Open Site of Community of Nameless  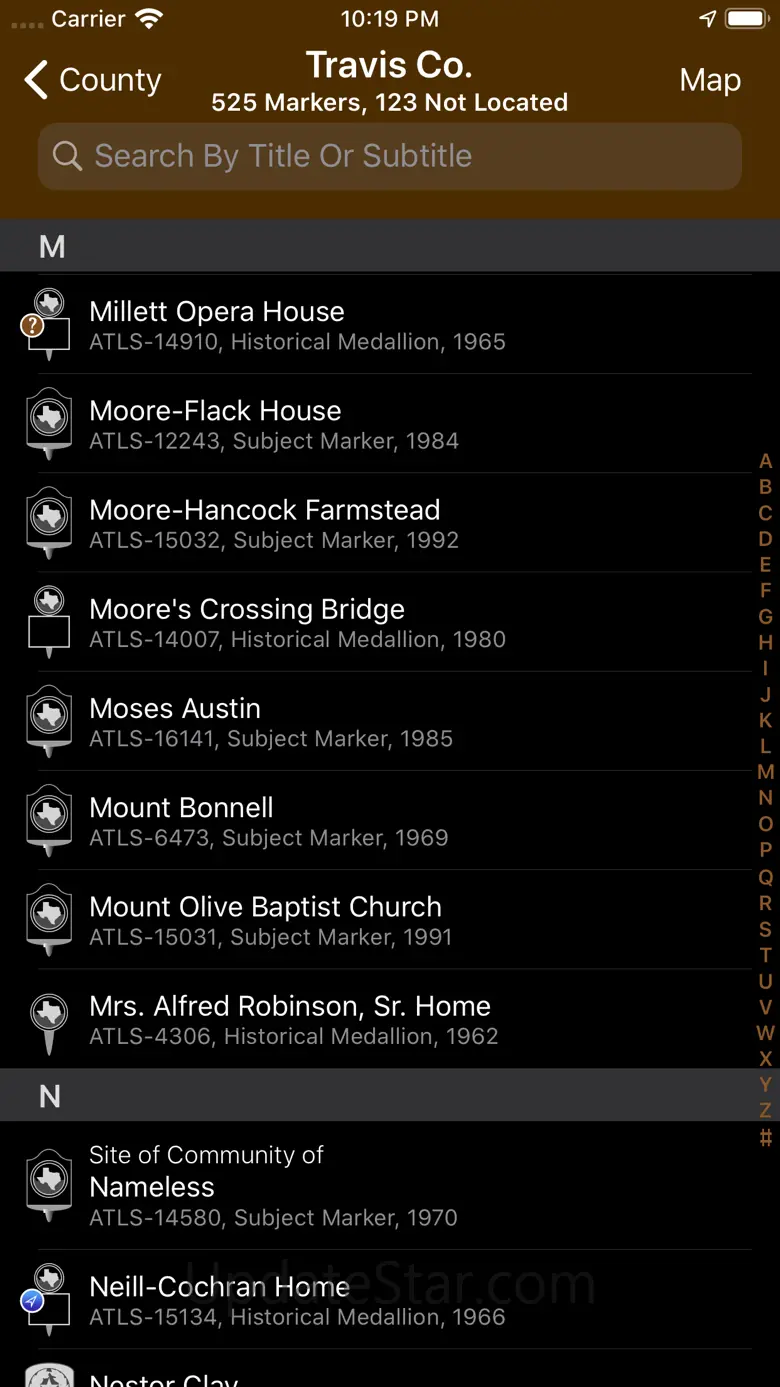[x=273, y=1185]
